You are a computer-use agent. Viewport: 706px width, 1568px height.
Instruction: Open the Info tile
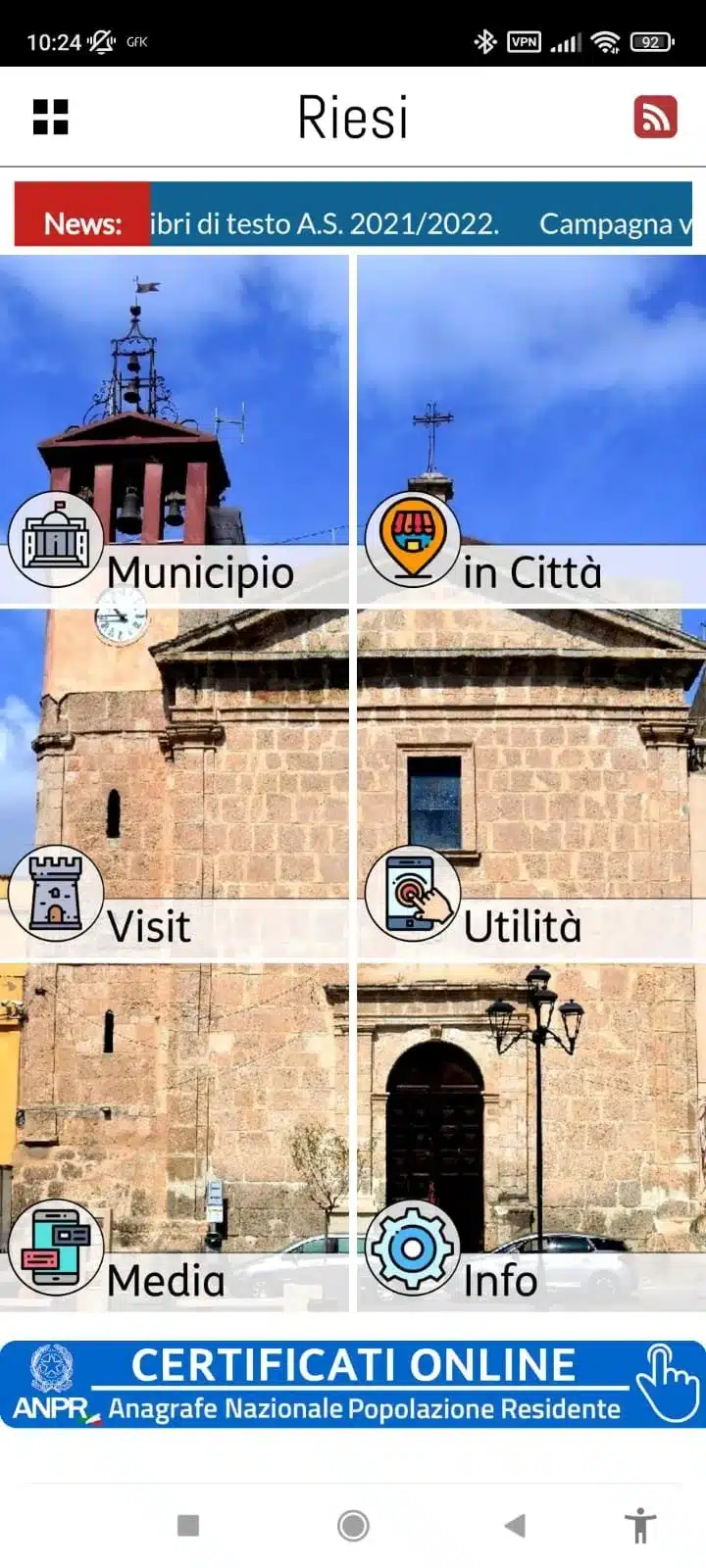pyautogui.click(x=530, y=1137)
